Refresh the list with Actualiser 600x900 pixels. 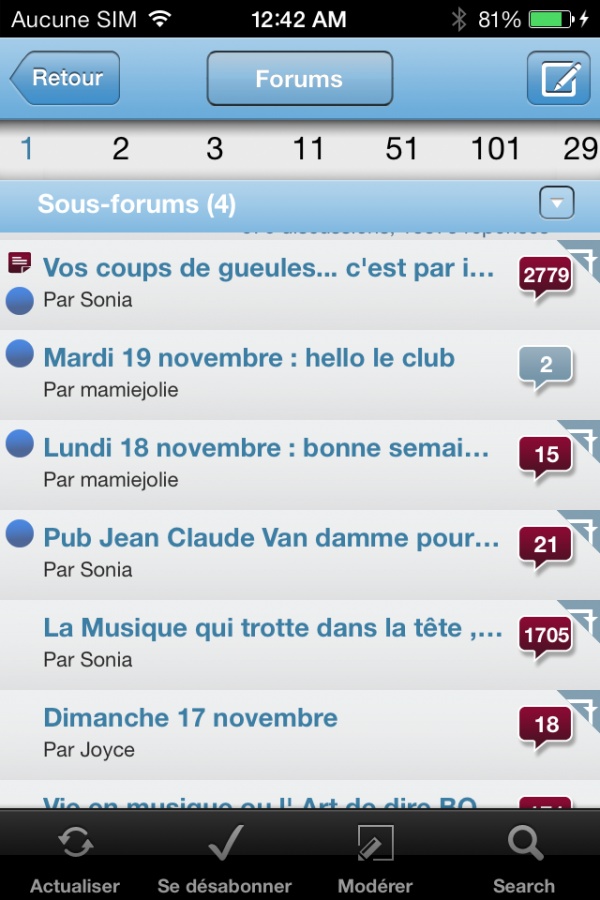click(x=75, y=858)
